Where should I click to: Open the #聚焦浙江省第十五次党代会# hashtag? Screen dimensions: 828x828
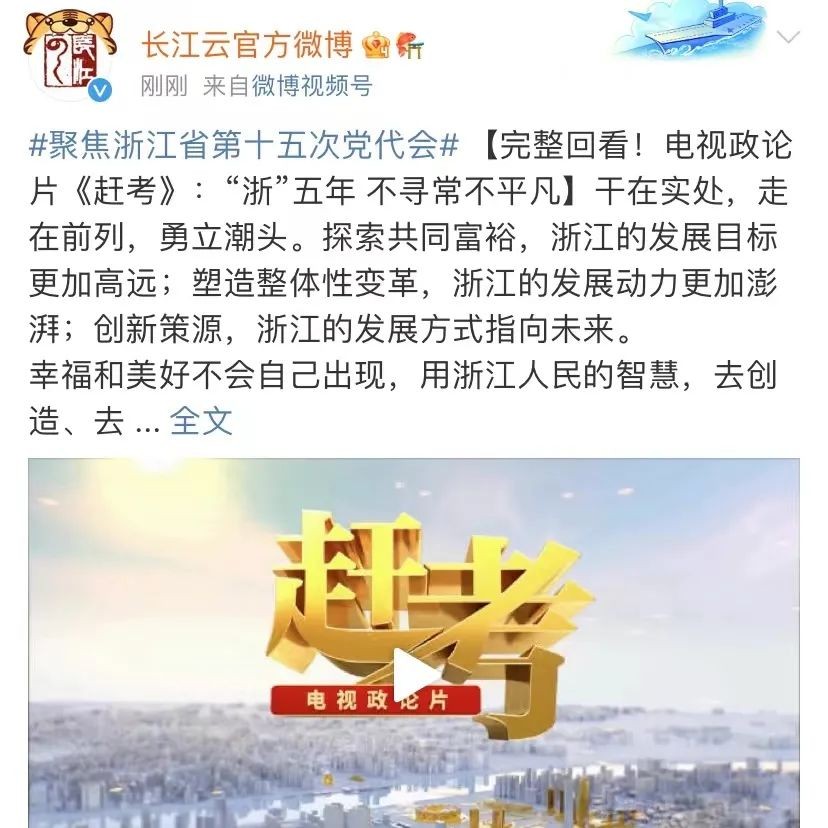click(x=243, y=146)
